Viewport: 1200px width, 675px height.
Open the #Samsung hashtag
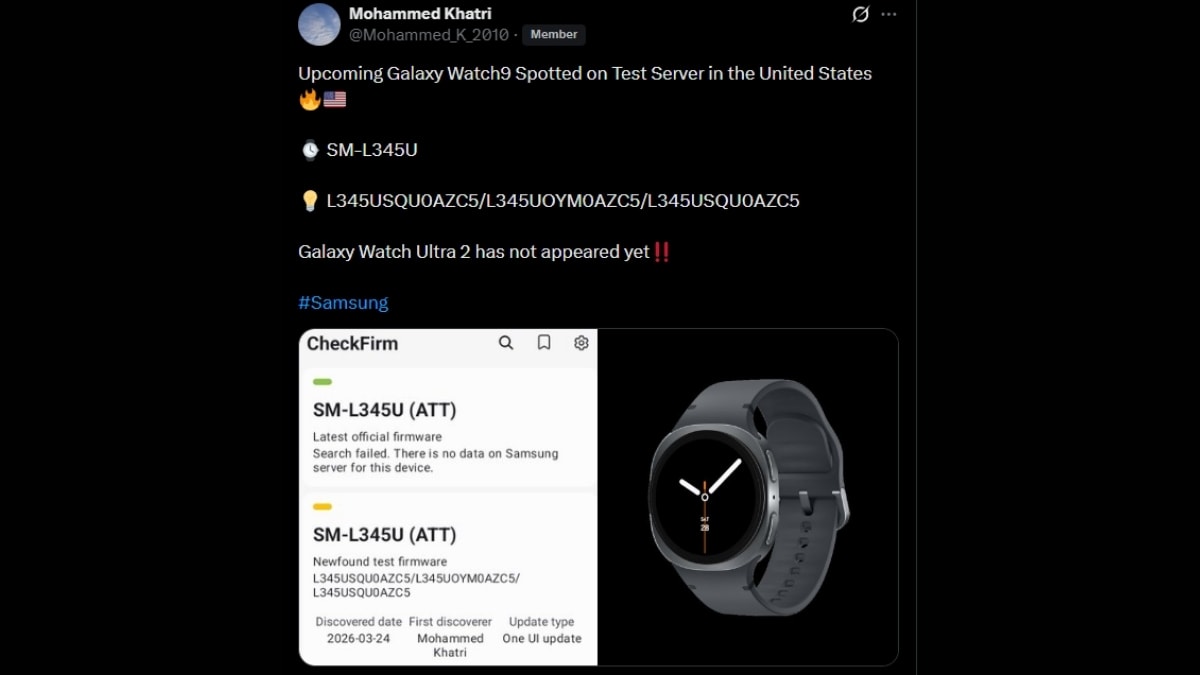point(343,302)
